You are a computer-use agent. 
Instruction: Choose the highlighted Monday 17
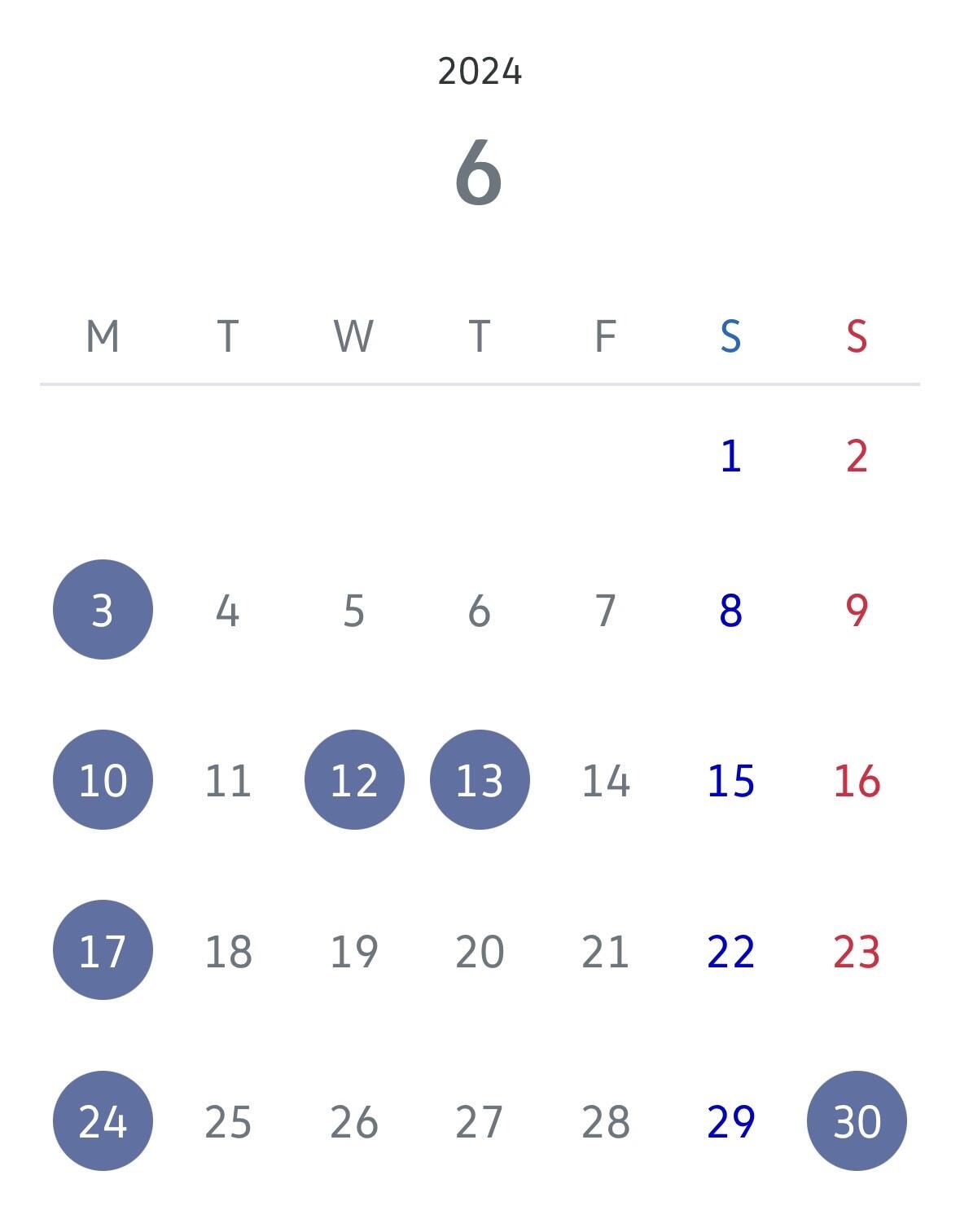click(x=103, y=950)
